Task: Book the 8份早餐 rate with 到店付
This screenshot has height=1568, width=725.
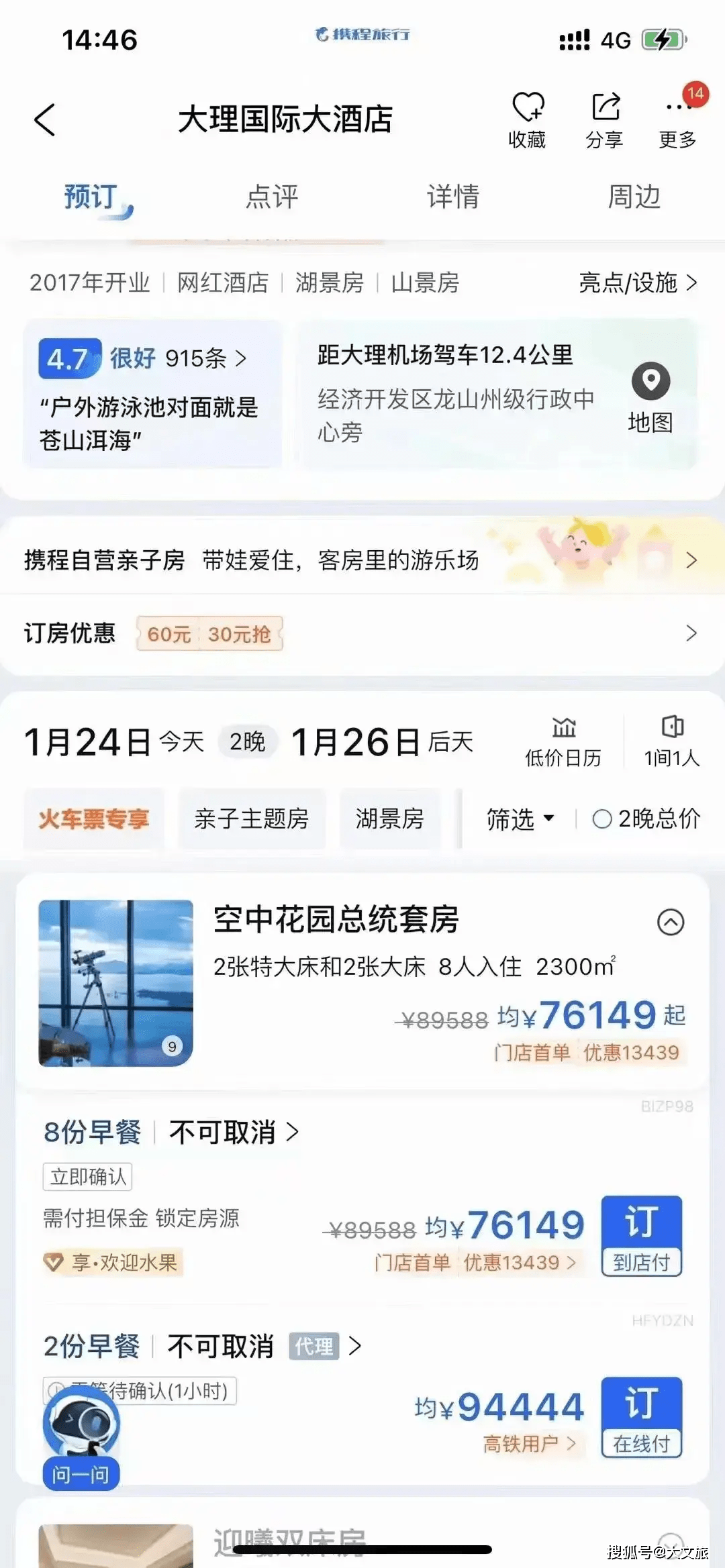Action: (641, 1235)
